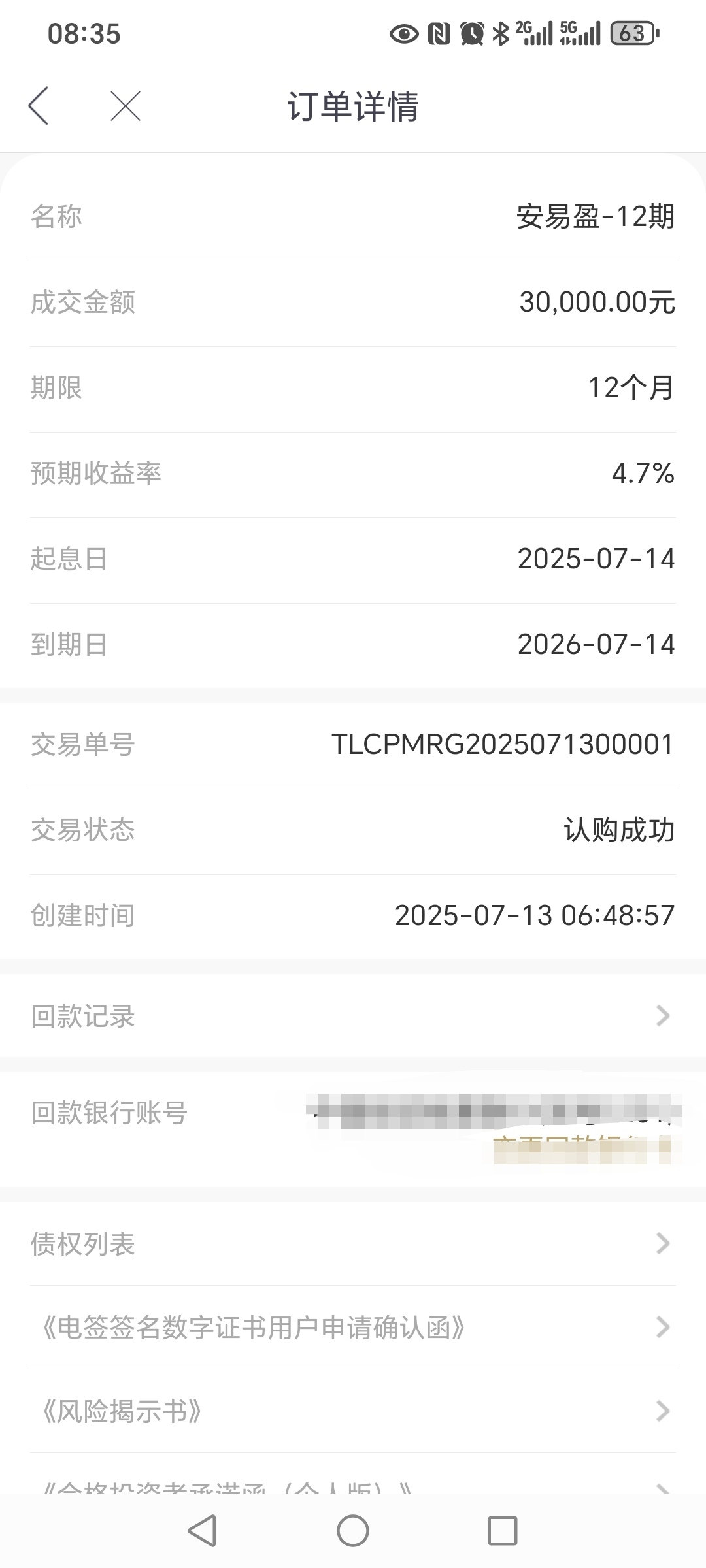Tap the system home button
706x1568 pixels.
click(353, 1531)
